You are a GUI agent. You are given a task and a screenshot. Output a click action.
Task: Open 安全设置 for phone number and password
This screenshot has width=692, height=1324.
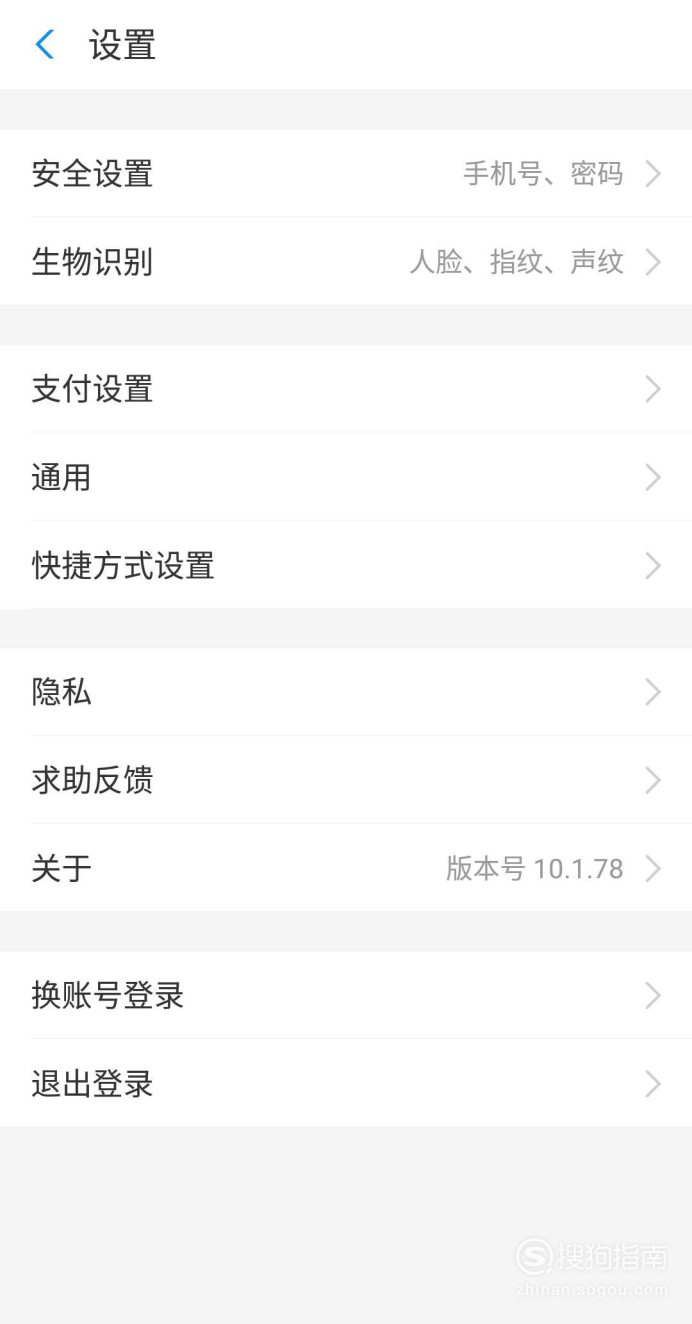click(346, 174)
